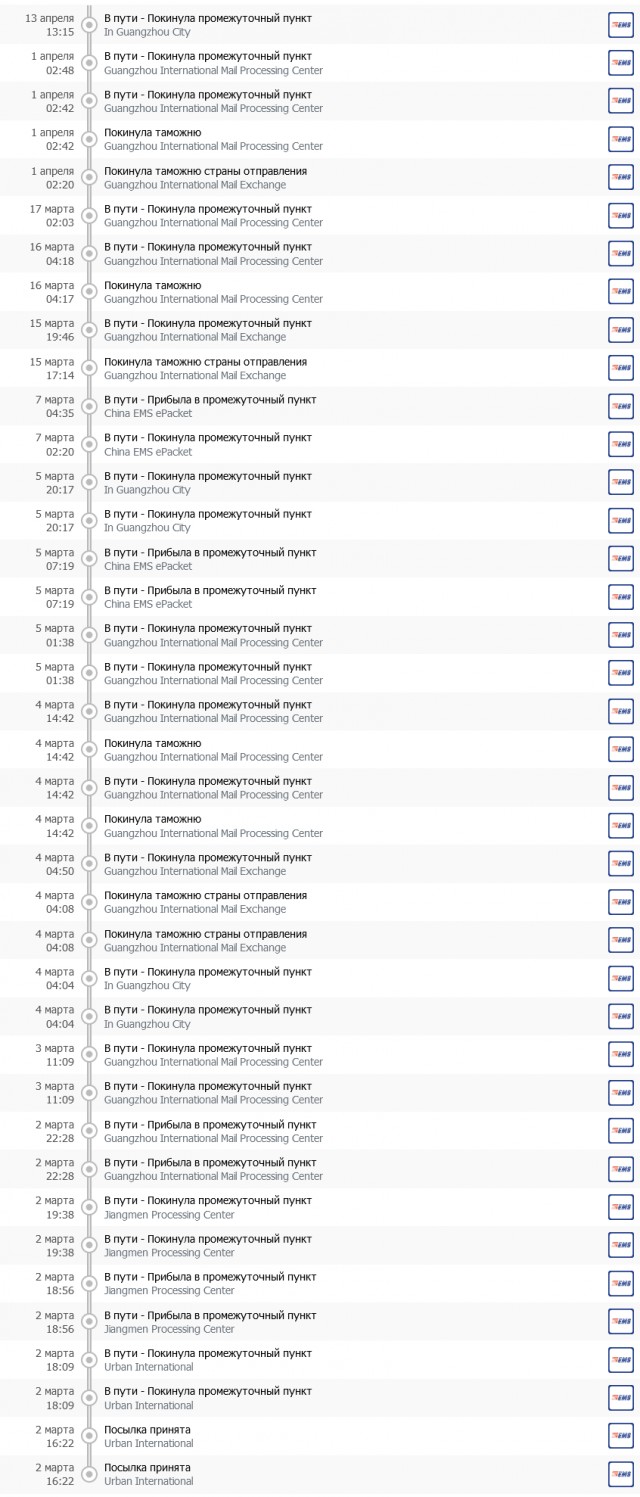Select EMS icon beside 1 апреля 02:20 event
This screenshot has height=1497, width=640.
click(x=620, y=178)
